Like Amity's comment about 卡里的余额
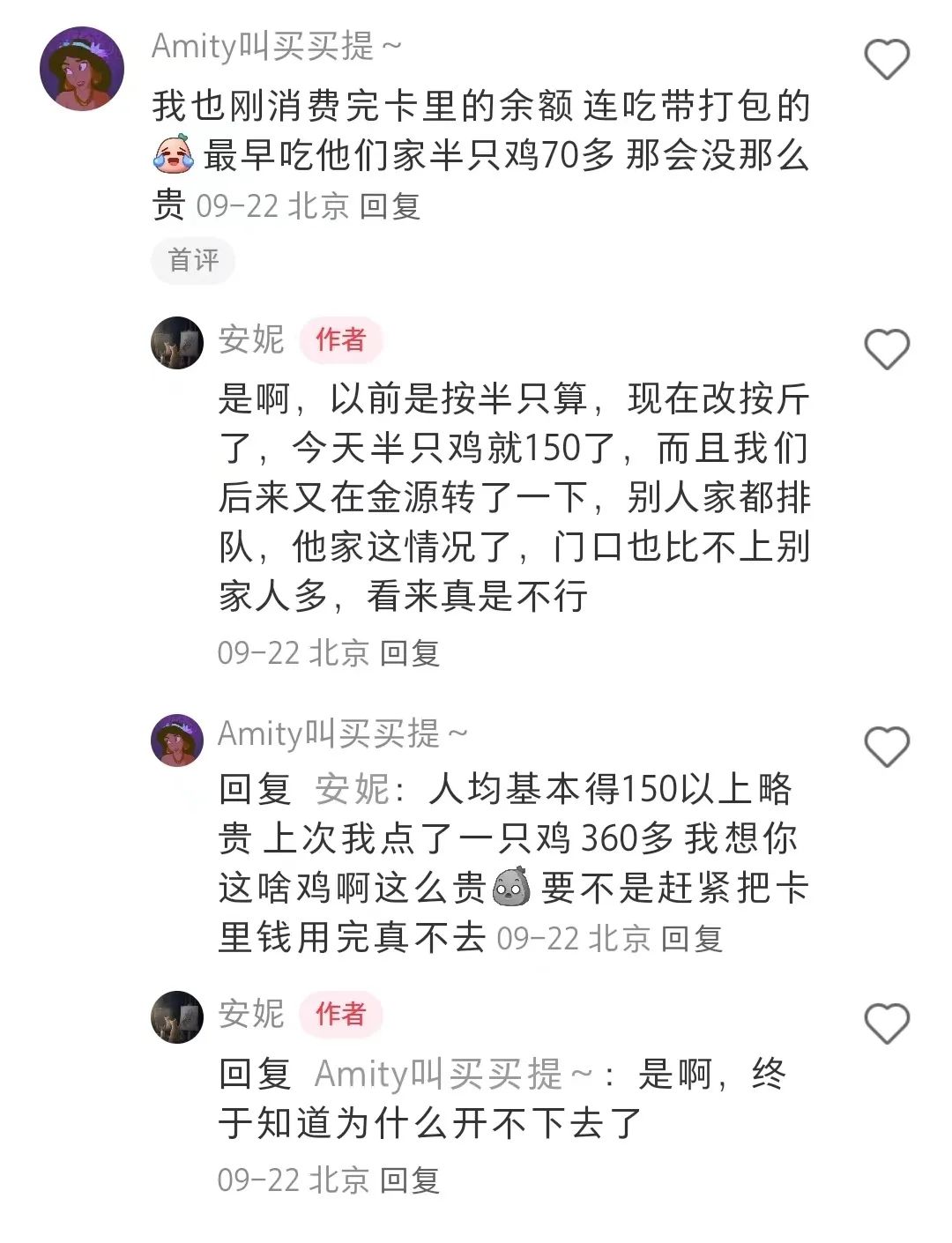 tap(886, 60)
